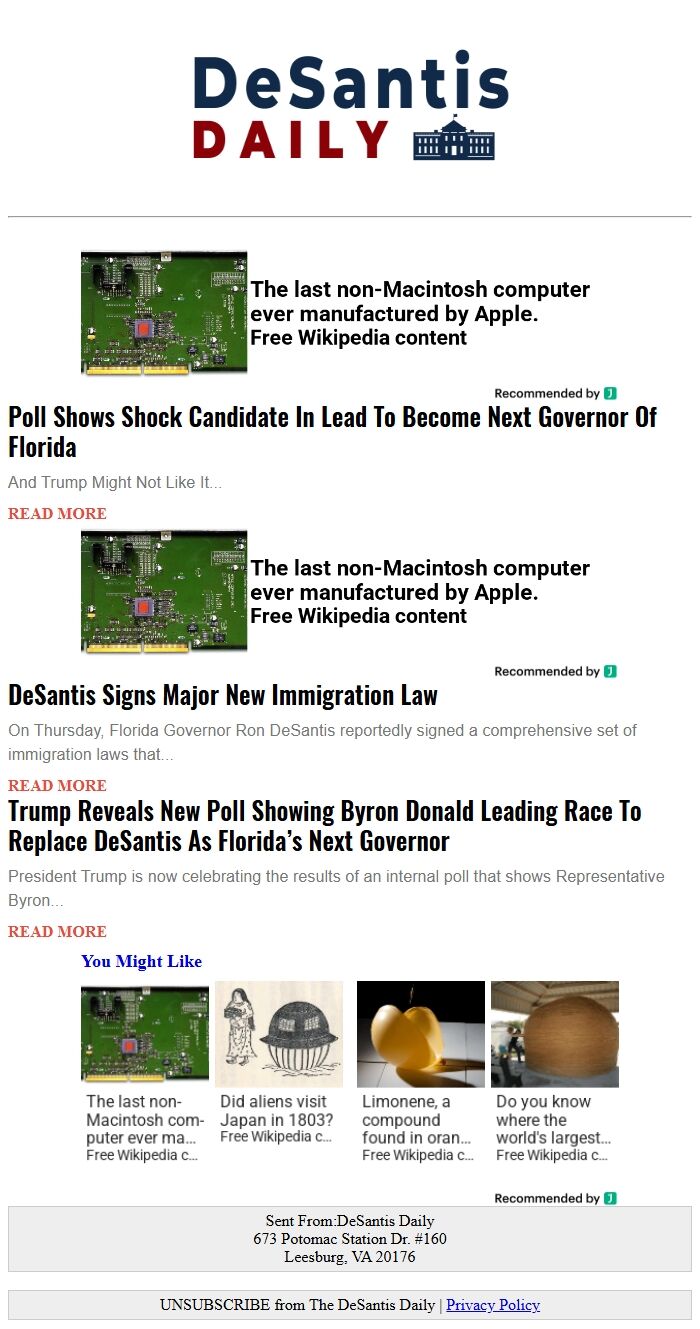
Task: Open headline DeSantis Signs Major New Immigration Law
Action: pyautogui.click(x=223, y=695)
